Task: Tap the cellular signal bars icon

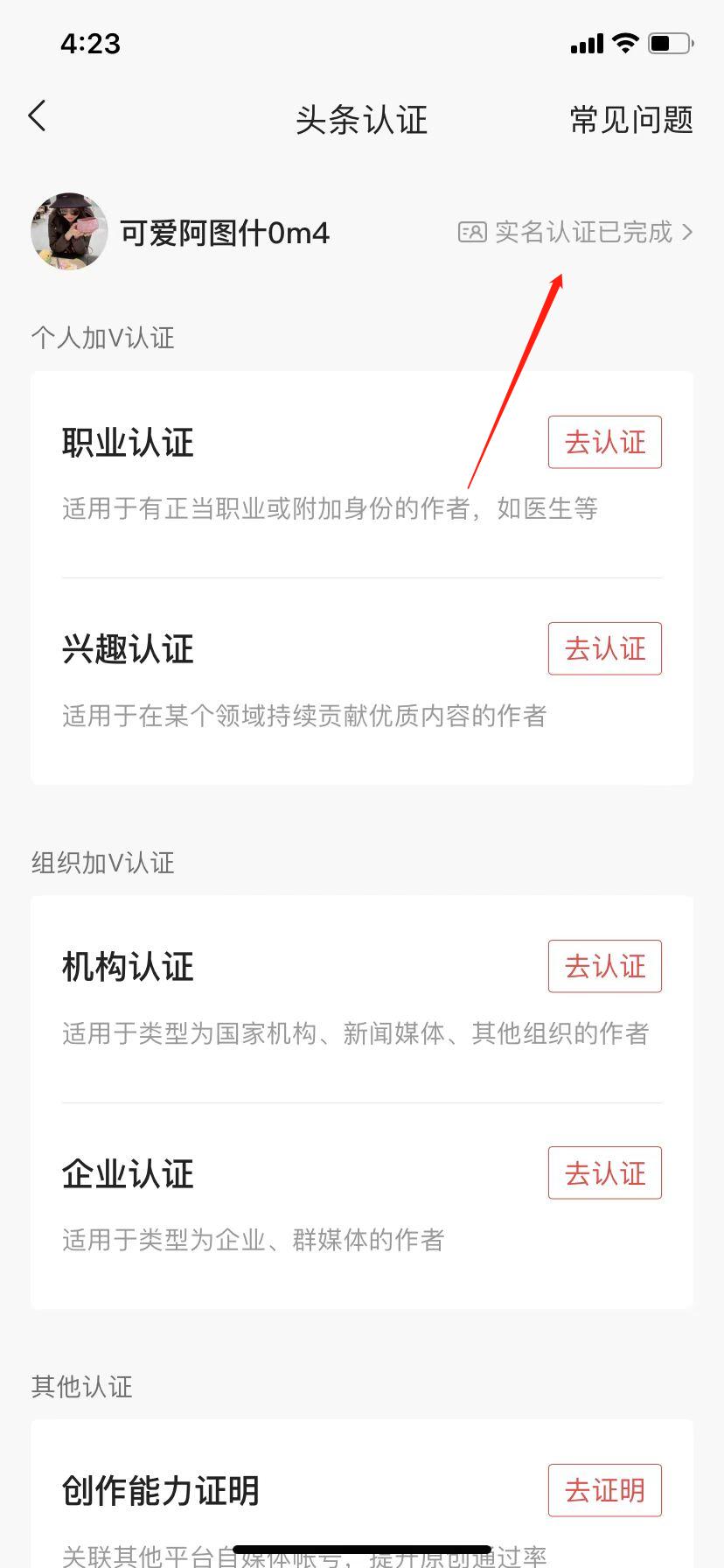Action: point(585,42)
